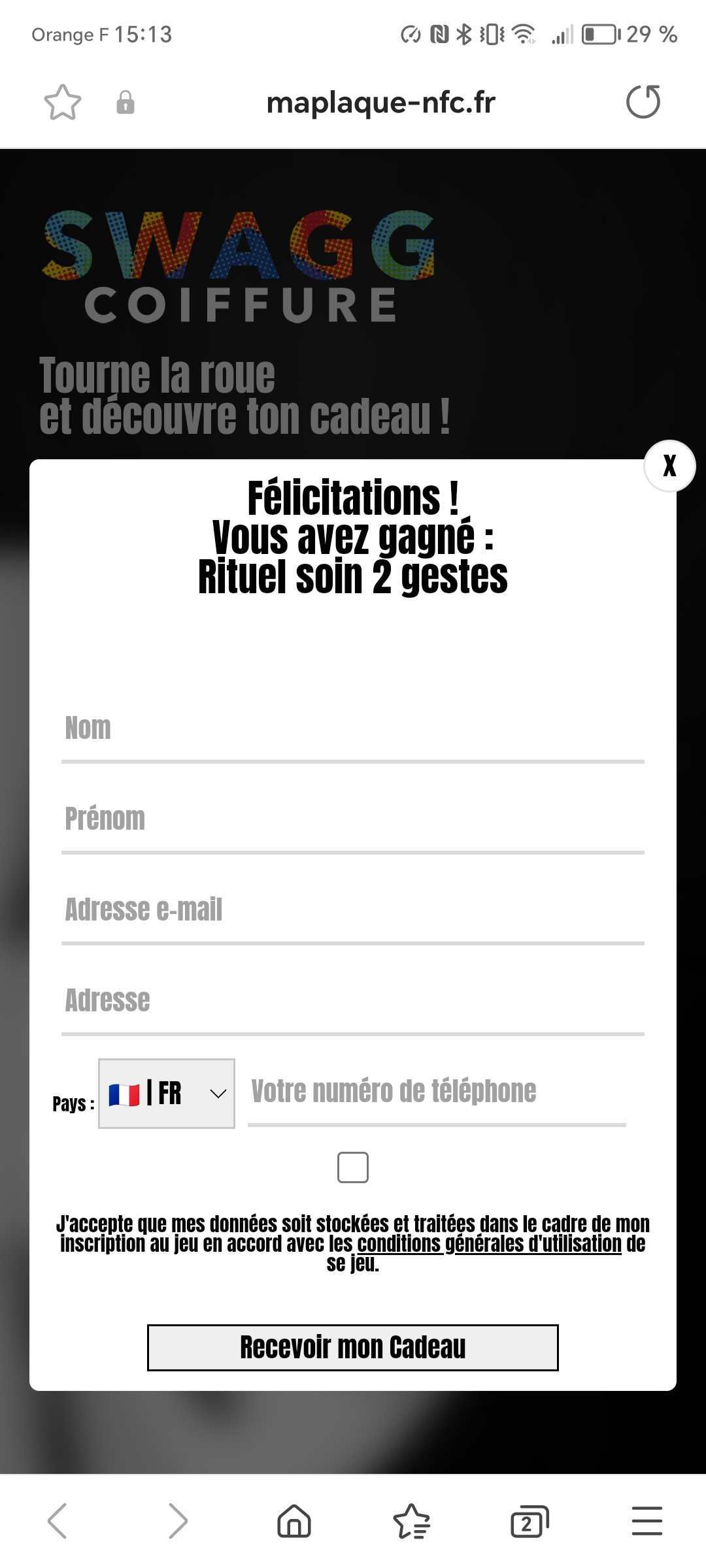Bookmark page with star icon
The height and width of the screenshot is (1568, 706).
63,103
